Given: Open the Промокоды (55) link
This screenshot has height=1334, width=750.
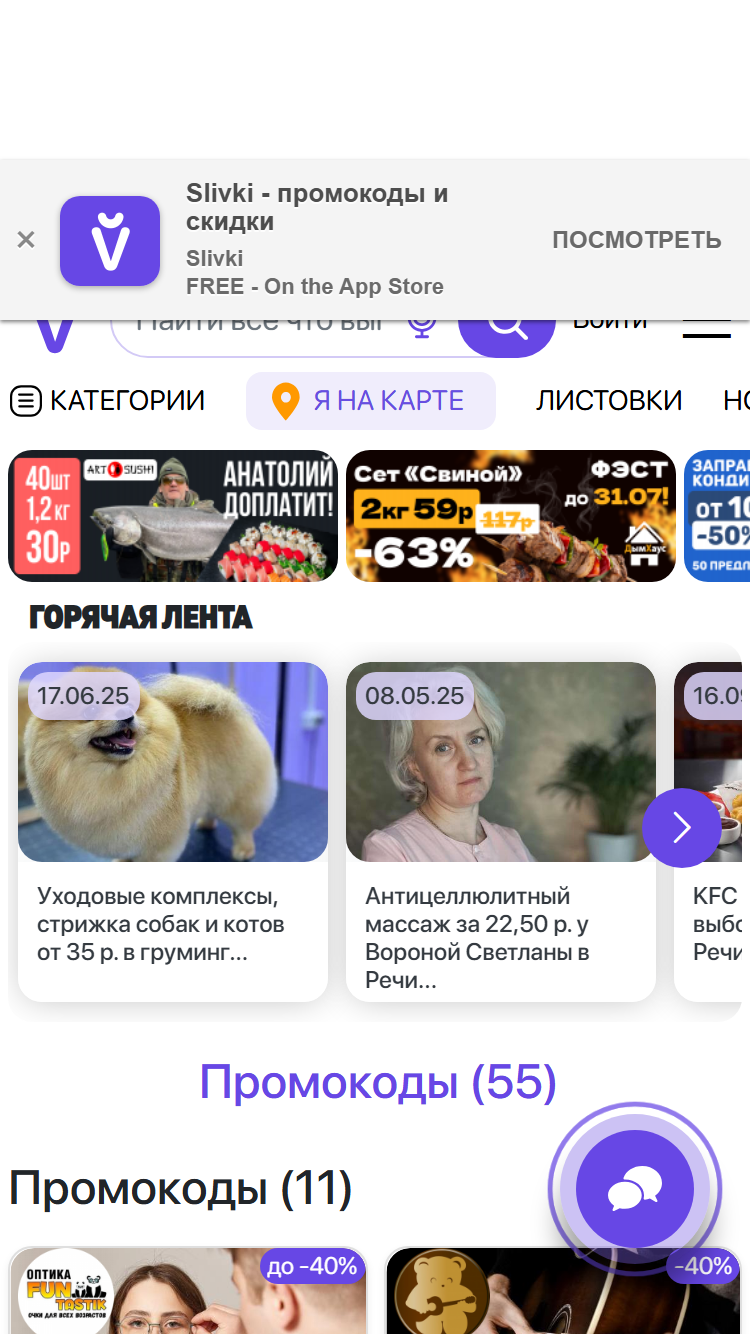Looking at the screenshot, I should tap(378, 1082).
